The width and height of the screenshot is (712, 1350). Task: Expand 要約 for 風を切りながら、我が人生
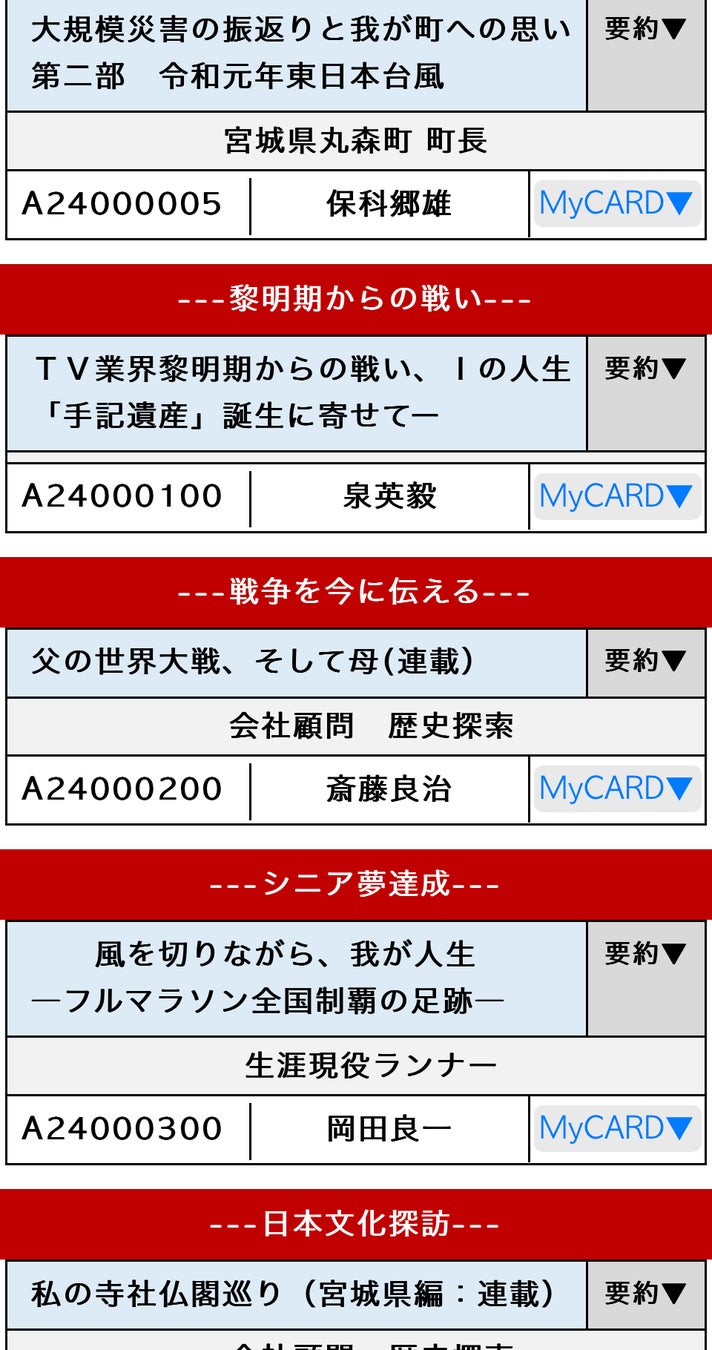[645, 954]
